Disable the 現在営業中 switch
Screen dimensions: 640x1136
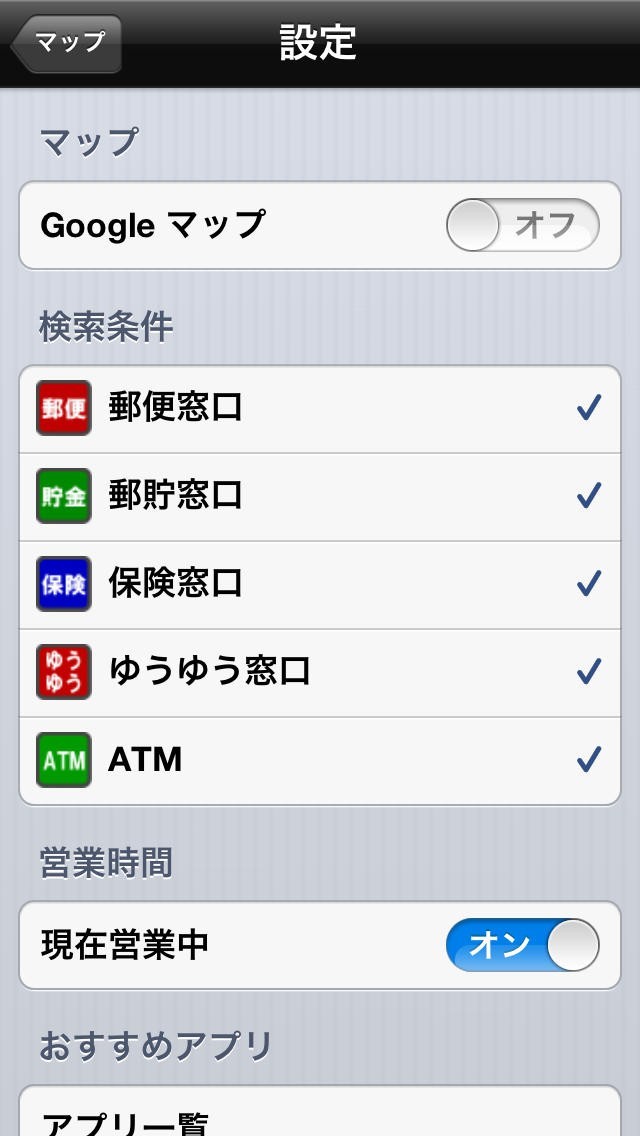tap(522, 945)
